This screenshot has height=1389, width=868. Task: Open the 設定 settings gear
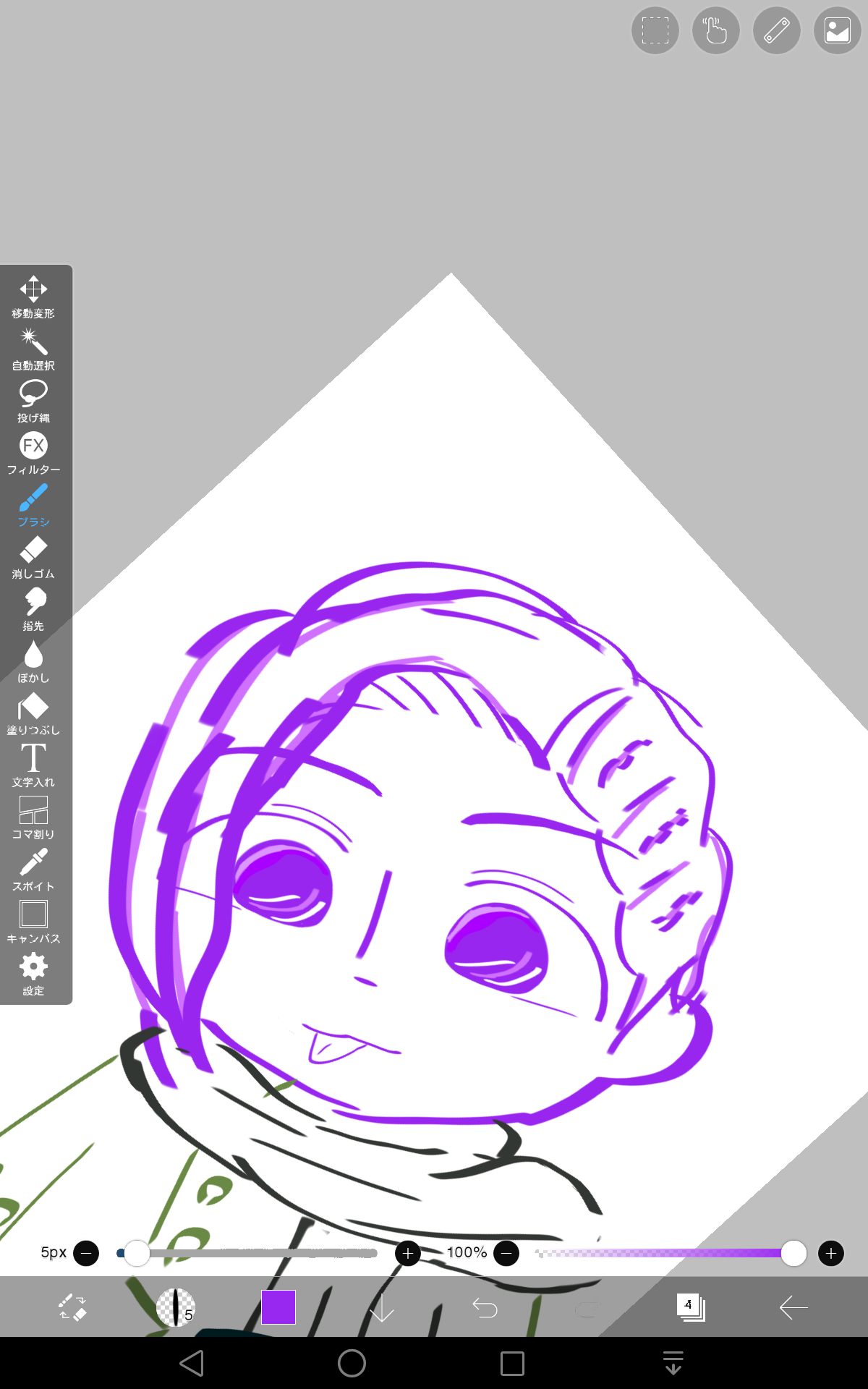point(33,973)
